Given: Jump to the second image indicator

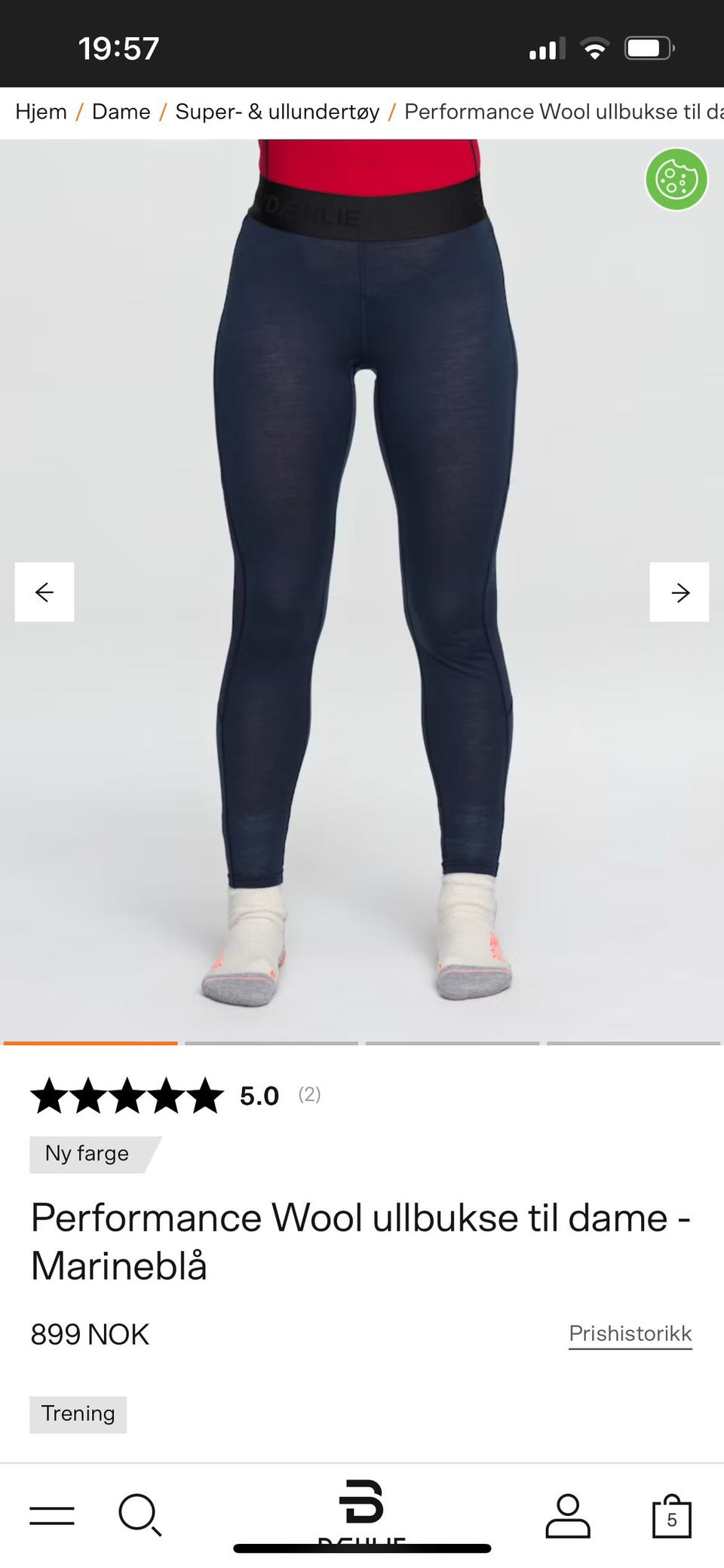Looking at the screenshot, I should tap(271, 1044).
